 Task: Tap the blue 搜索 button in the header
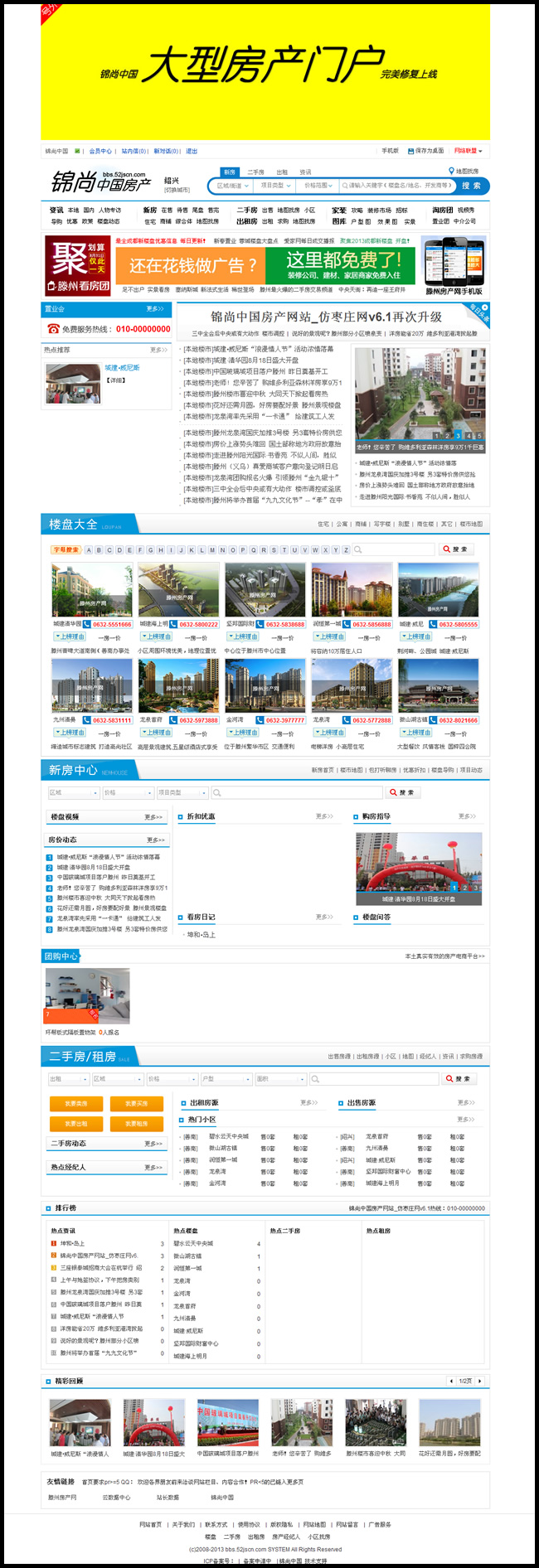point(471,186)
